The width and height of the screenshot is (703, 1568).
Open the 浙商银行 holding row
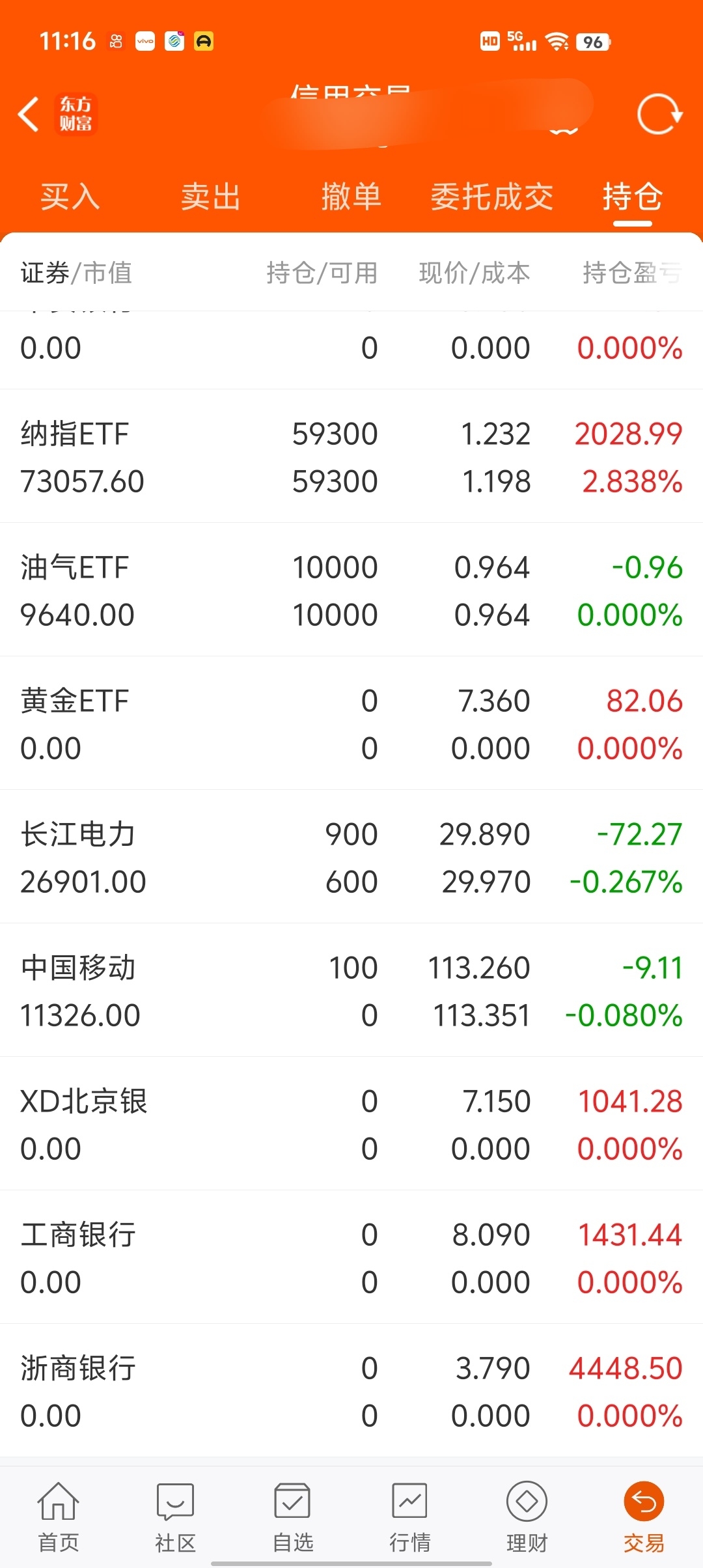point(351,1391)
